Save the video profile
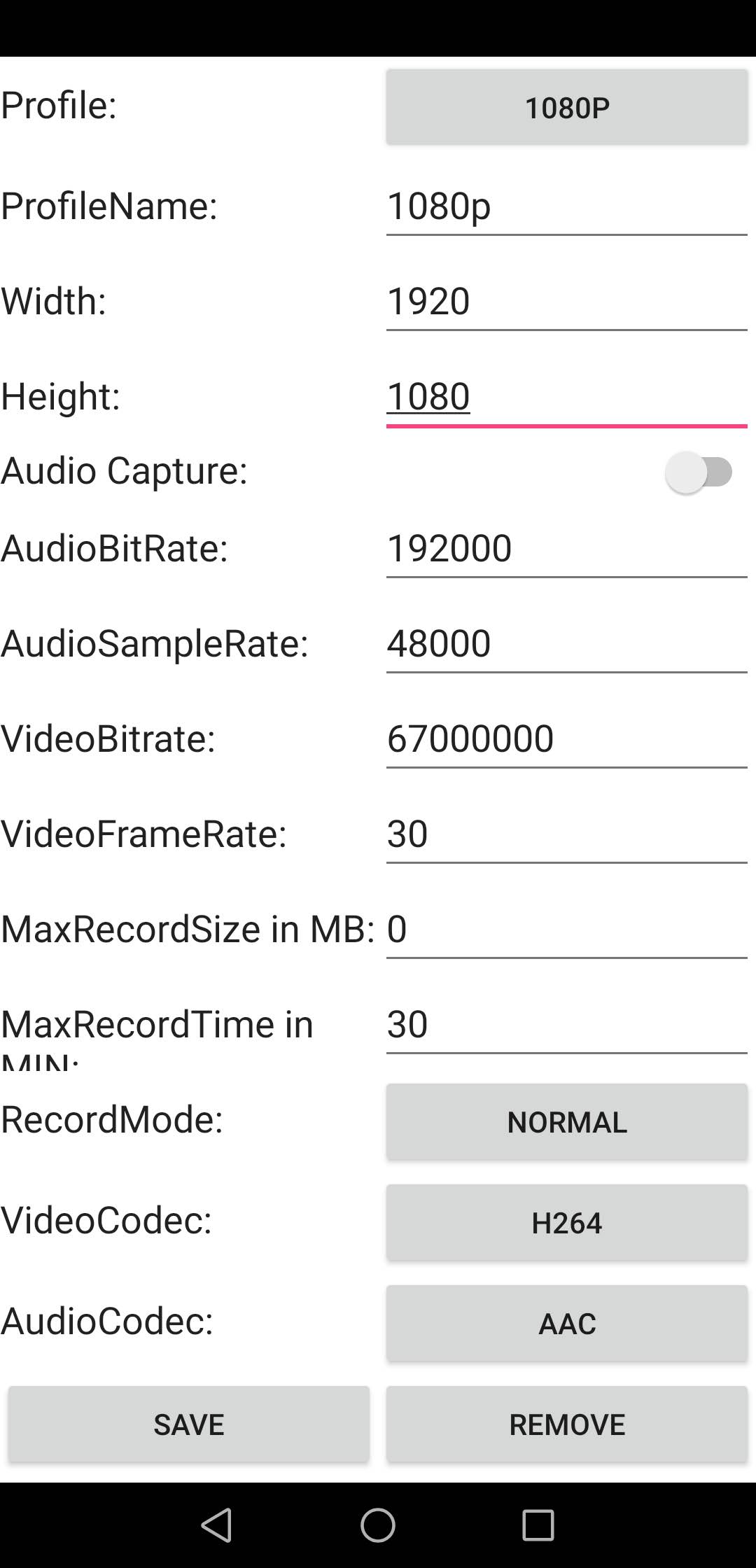Screen dimensions: 756x1568 [x=189, y=1424]
